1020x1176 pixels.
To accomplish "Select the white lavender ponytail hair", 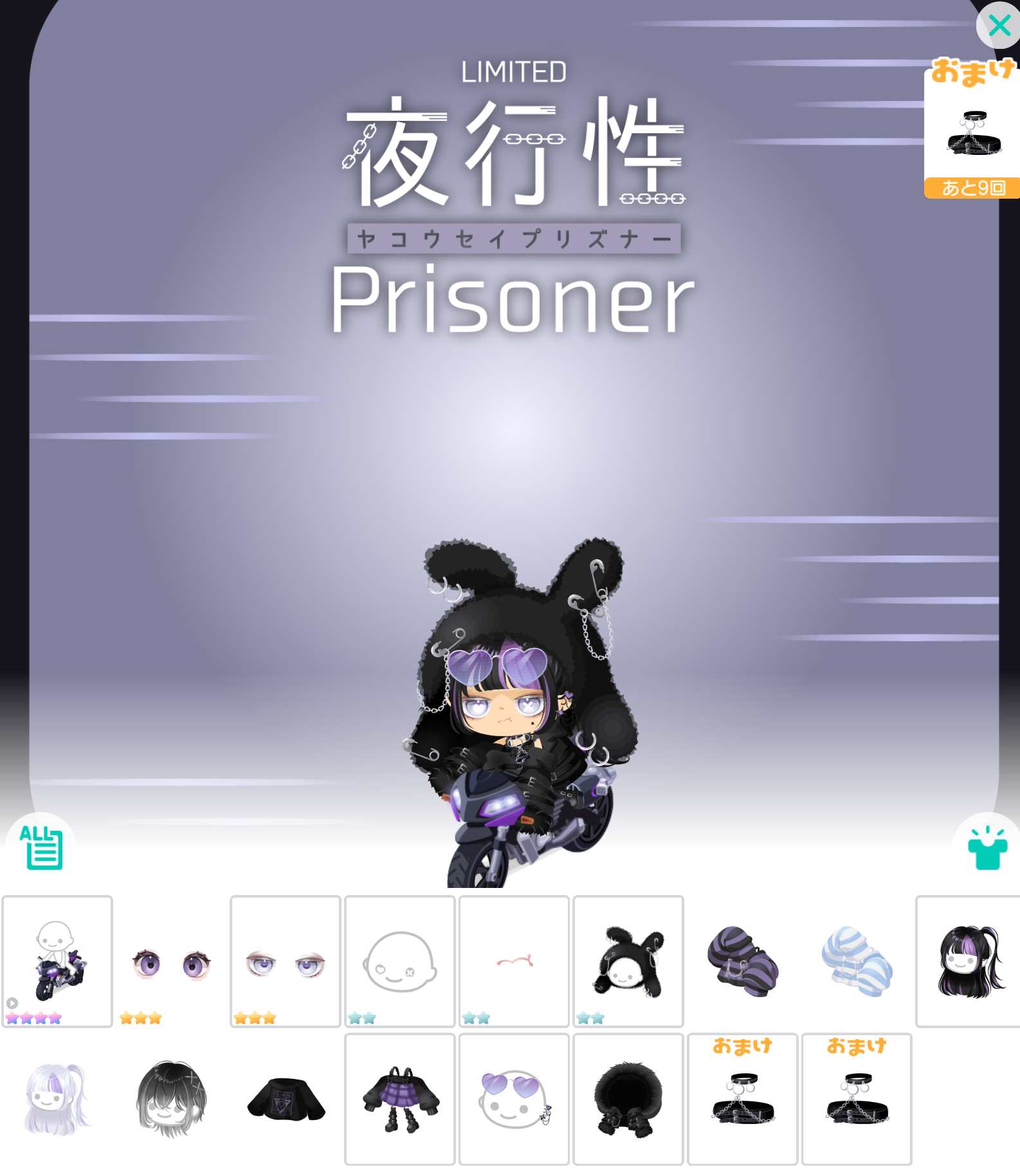I will pyautogui.click(x=57, y=1099).
